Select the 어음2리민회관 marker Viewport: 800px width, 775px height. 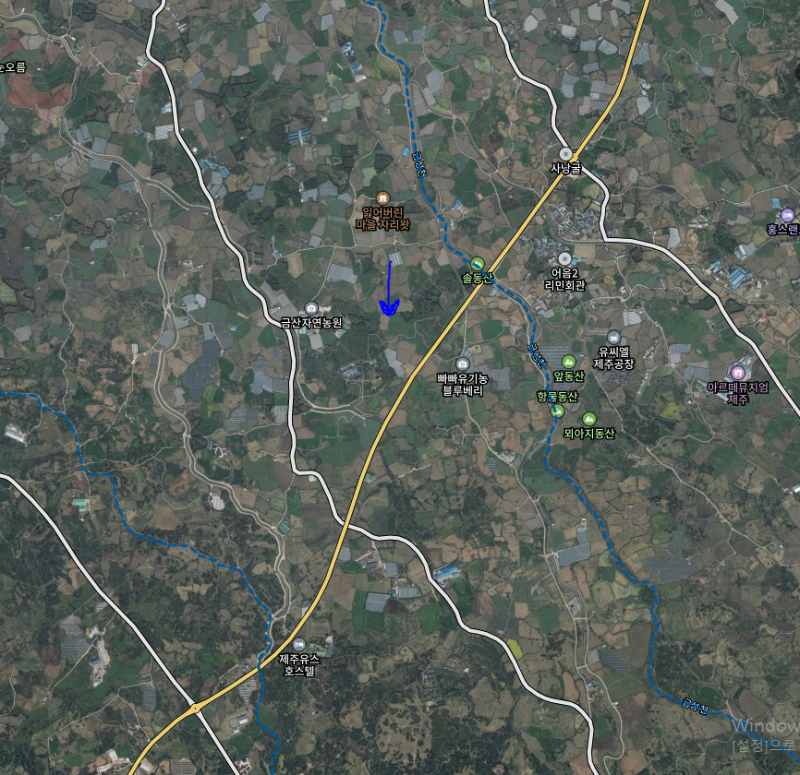coord(565,258)
